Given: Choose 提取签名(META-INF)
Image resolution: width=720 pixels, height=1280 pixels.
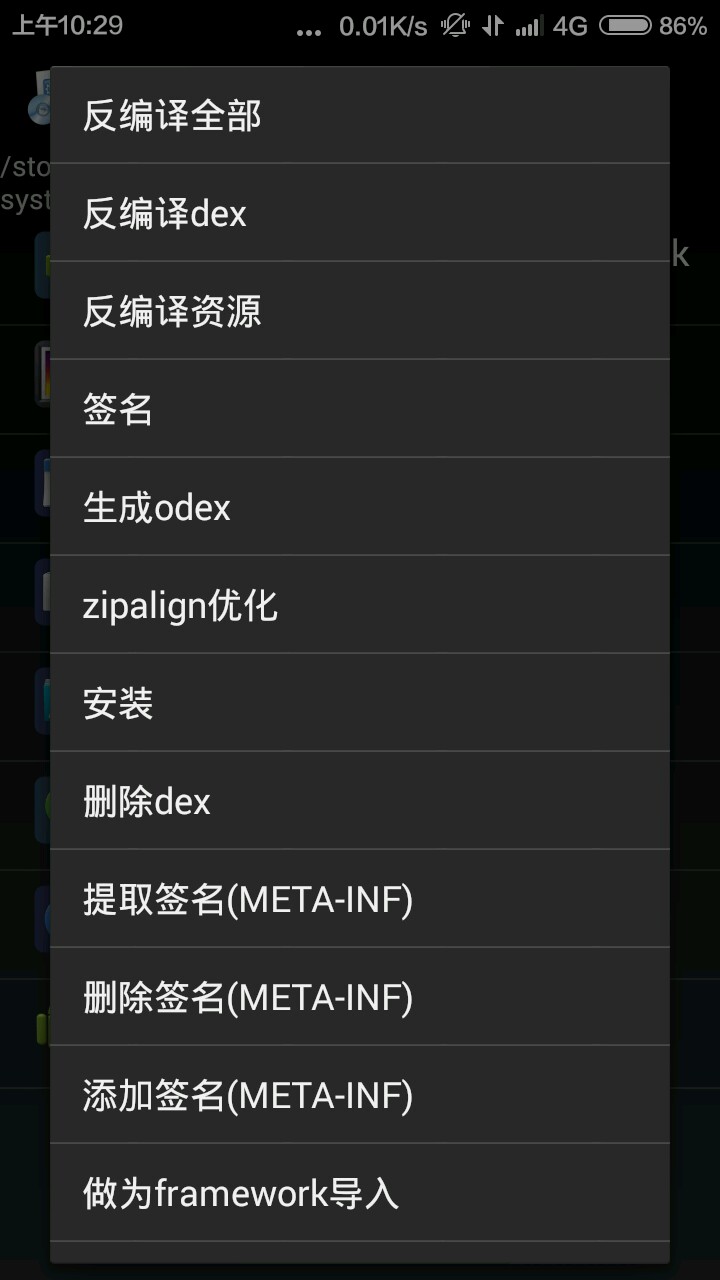Looking at the screenshot, I should [360, 900].
